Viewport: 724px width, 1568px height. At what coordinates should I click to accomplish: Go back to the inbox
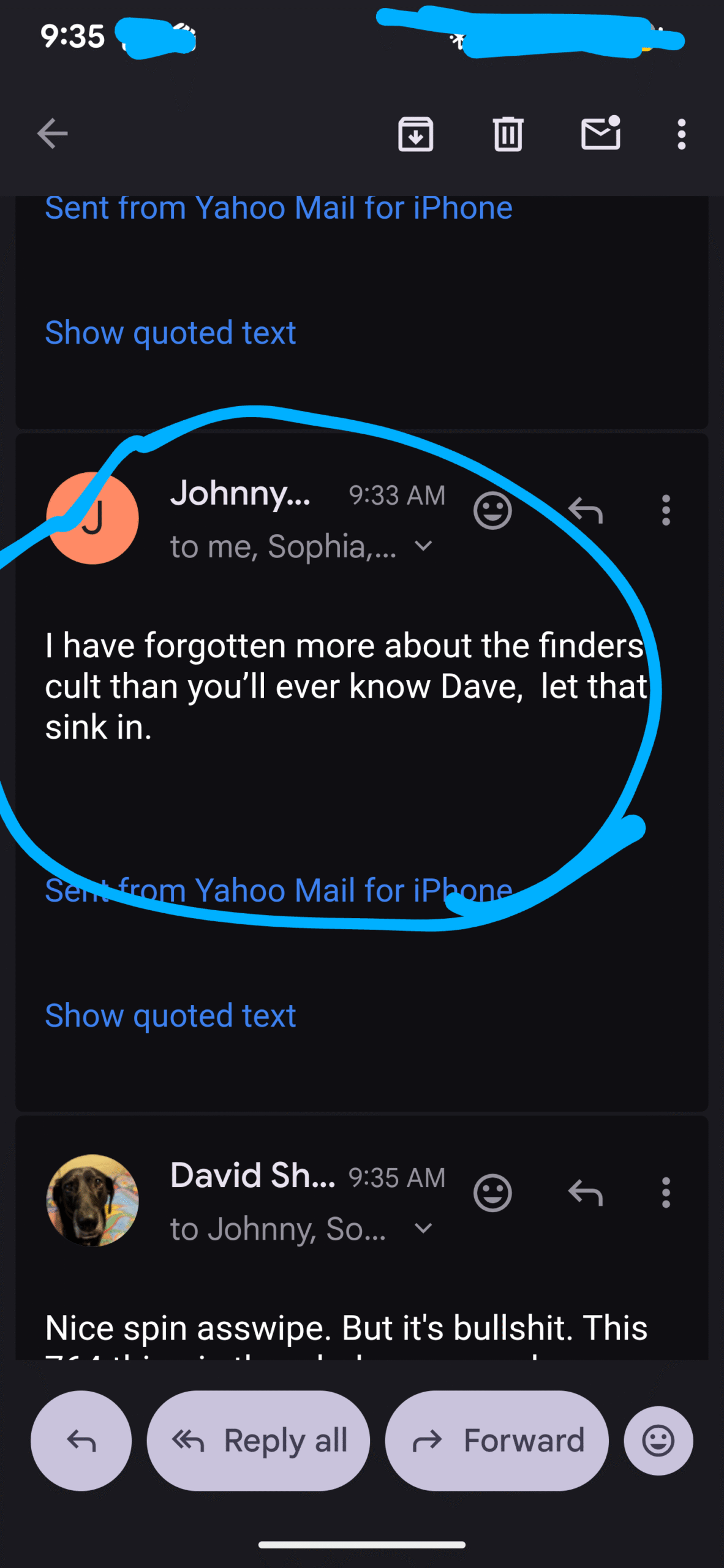[x=52, y=134]
